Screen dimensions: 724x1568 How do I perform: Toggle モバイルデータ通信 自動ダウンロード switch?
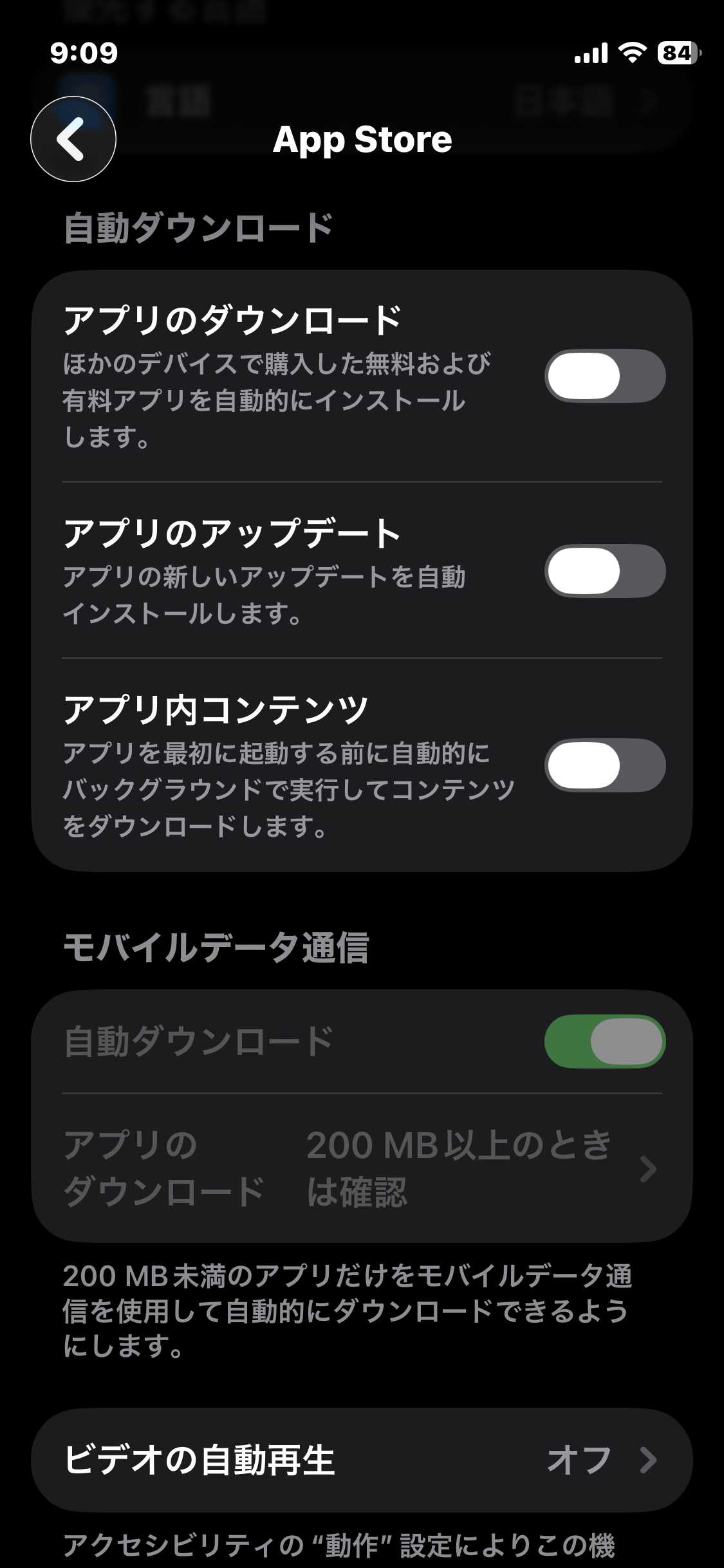click(x=604, y=1041)
